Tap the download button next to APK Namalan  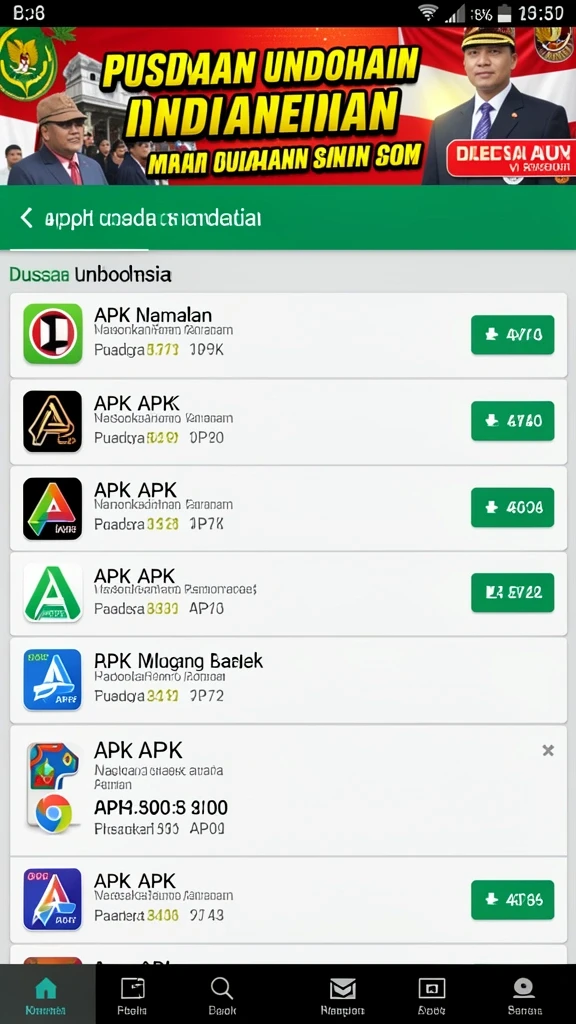point(513,335)
